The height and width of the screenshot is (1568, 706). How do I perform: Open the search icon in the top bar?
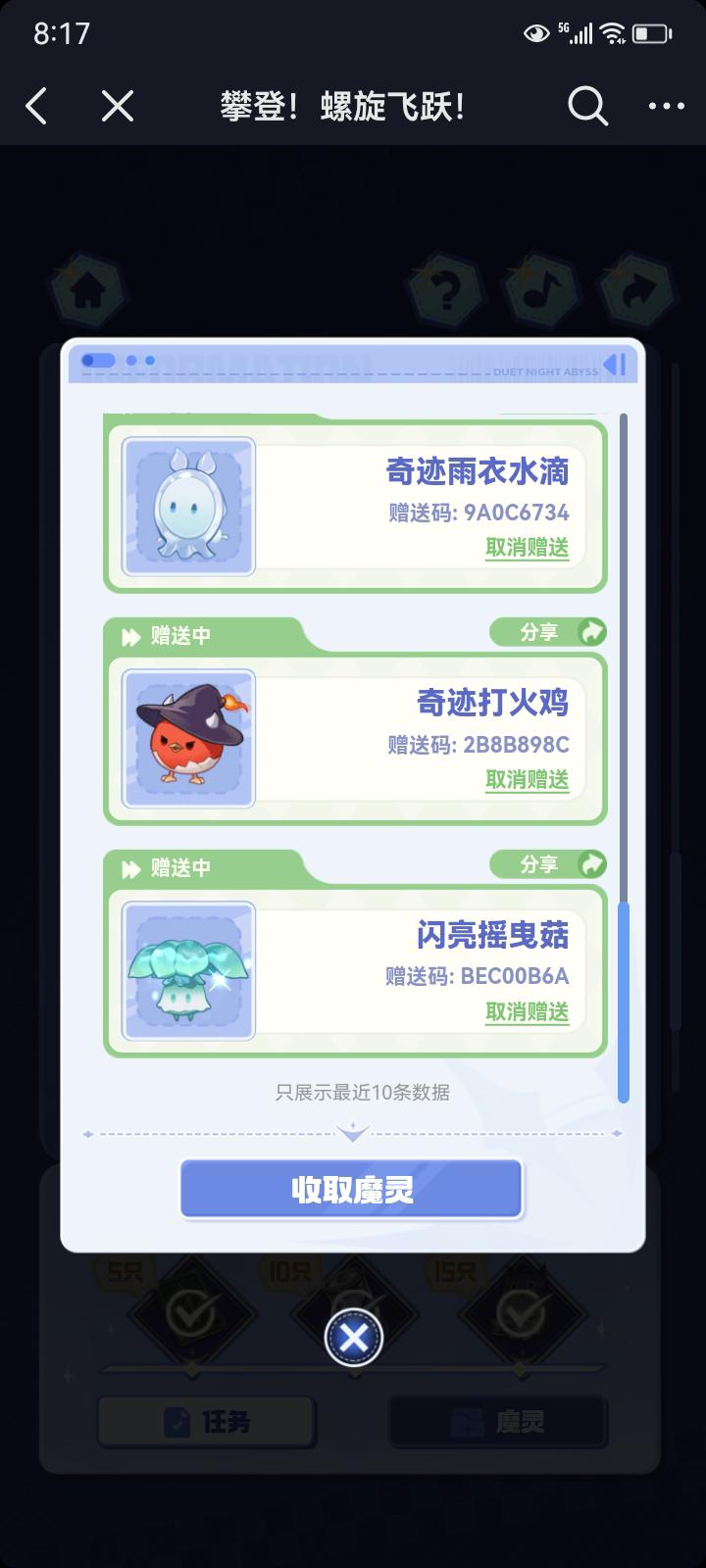587,106
